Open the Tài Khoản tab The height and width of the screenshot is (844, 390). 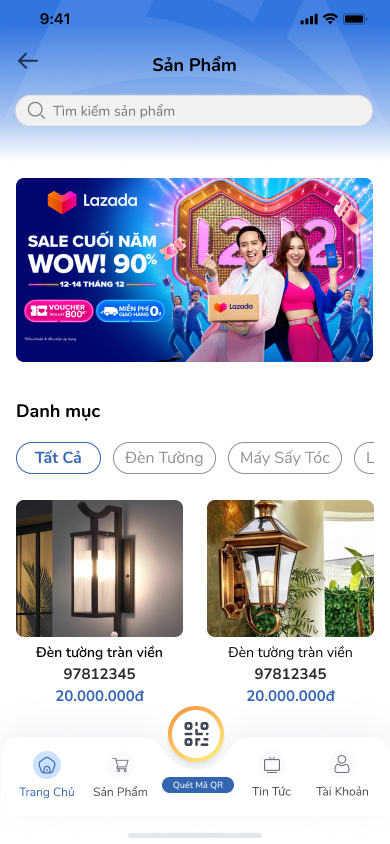pos(342,775)
